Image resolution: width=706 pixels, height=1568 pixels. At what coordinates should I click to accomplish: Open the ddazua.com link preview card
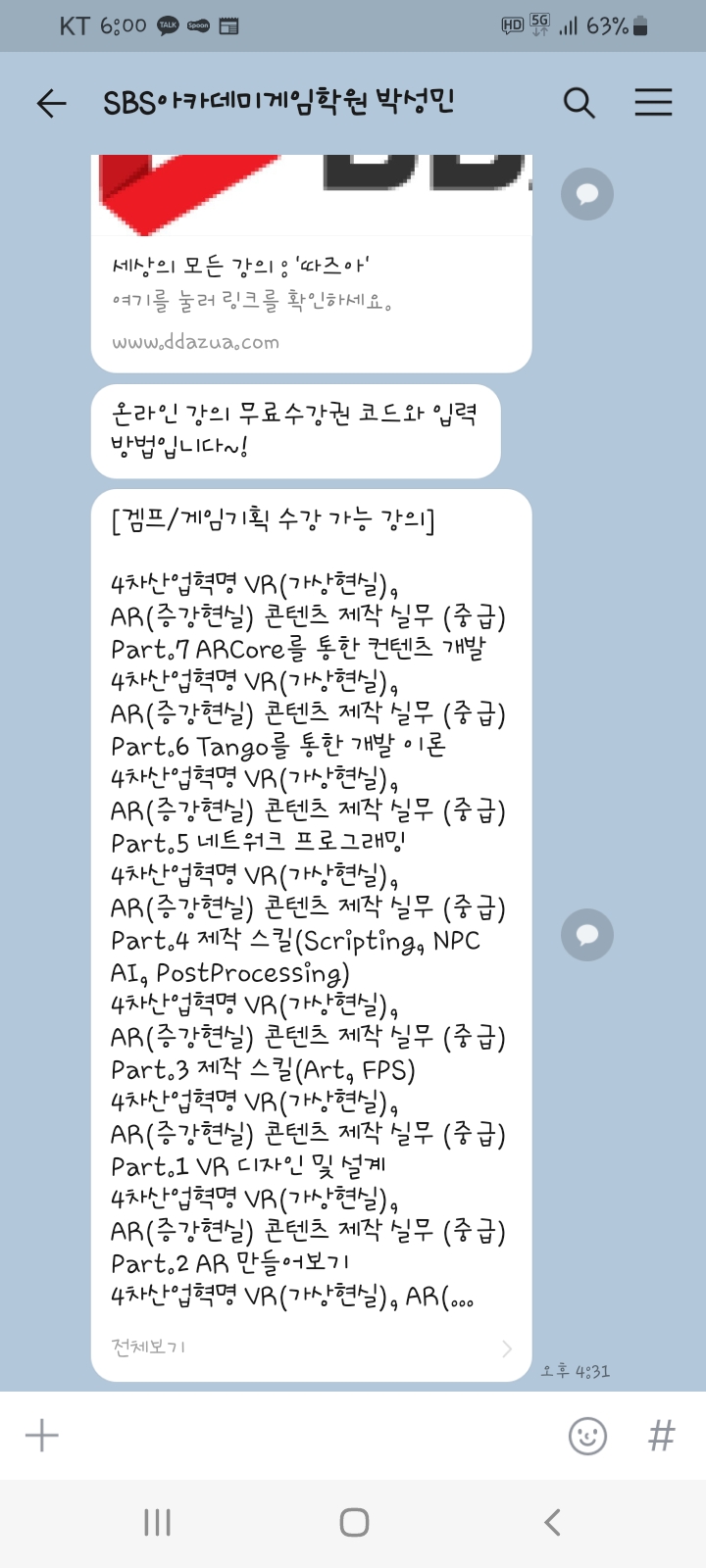[x=311, y=294]
